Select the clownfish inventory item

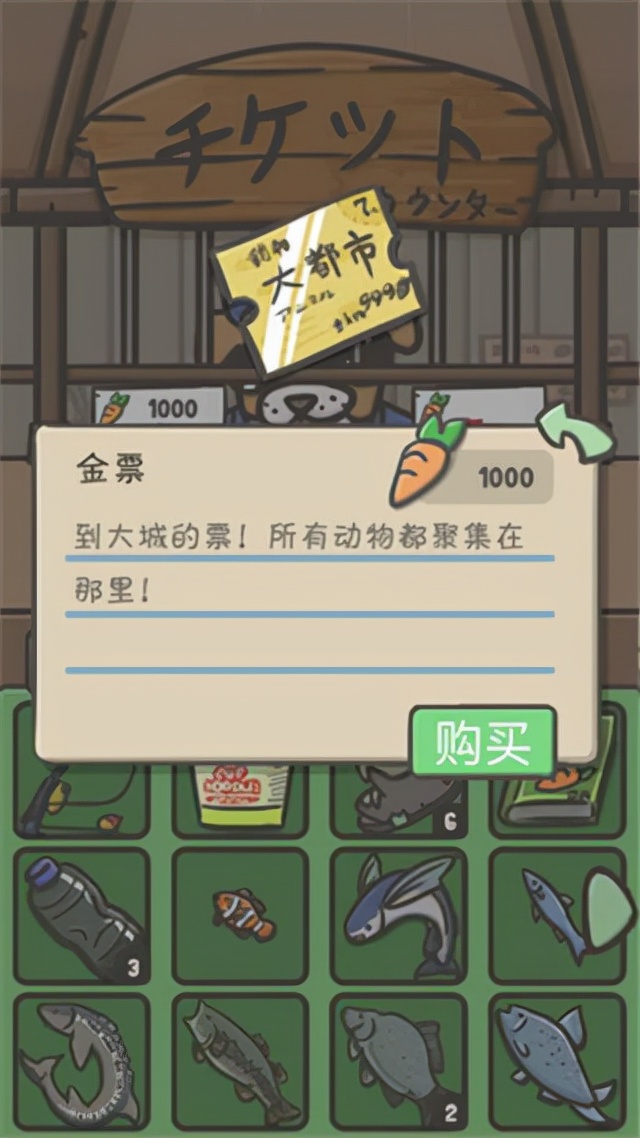pyautogui.click(x=240, y=915)
